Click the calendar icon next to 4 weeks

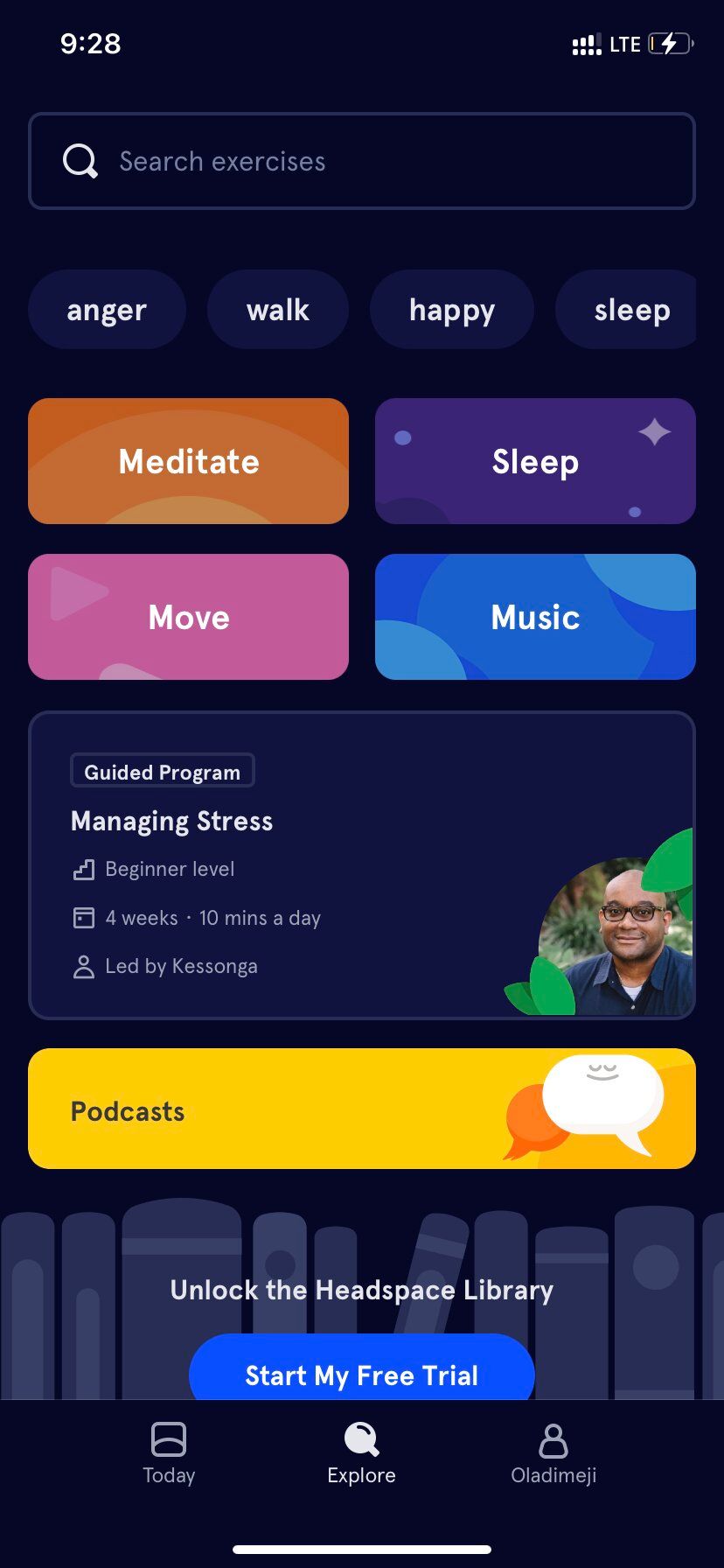(x=83, y=917)
